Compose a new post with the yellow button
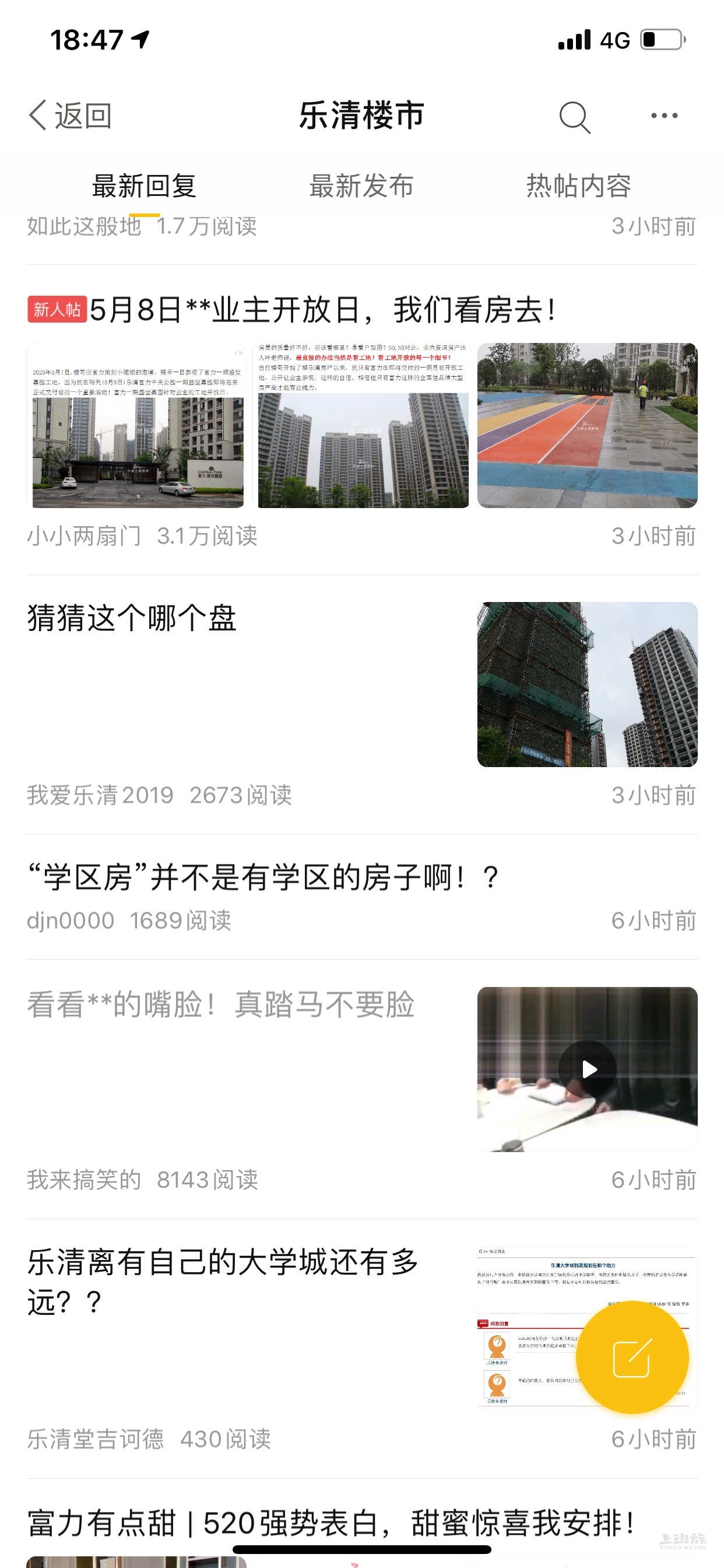The image size is (724, 1568). click(x=632, y=1358)
